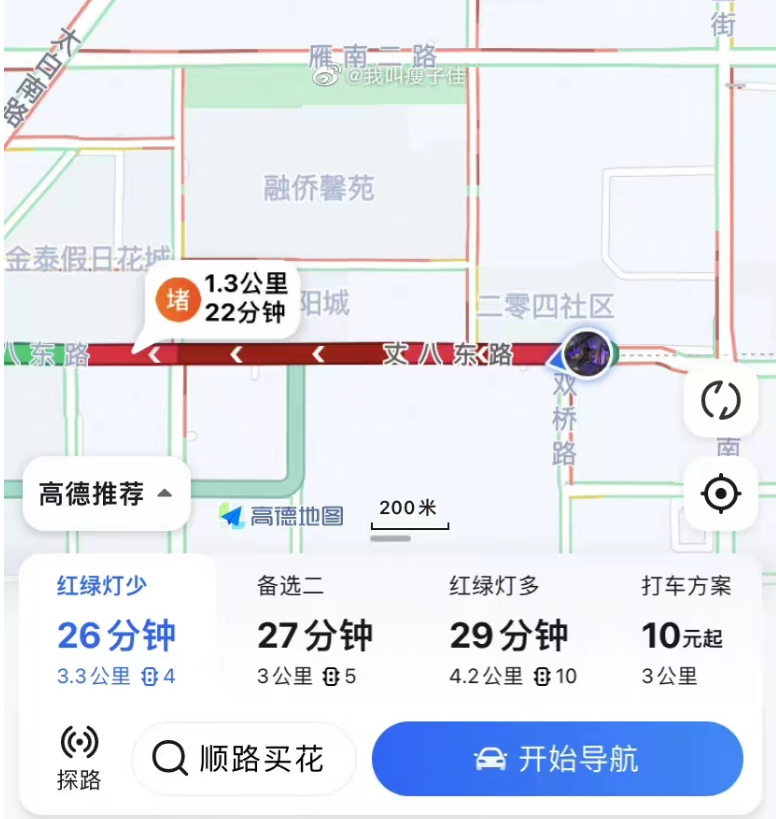776x819 pixels.
Task: Start navigation with 开始导航
Action: coord(557,759)
